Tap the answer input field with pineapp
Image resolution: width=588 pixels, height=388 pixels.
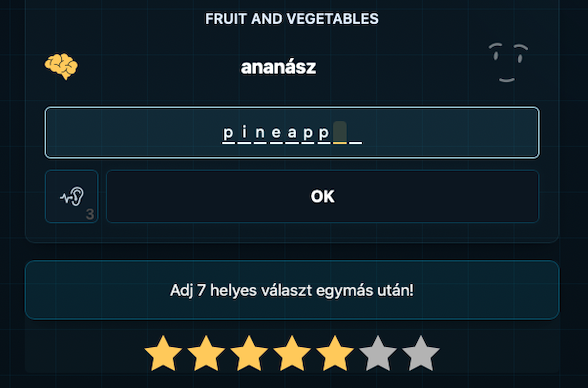[x=292, y=133]
